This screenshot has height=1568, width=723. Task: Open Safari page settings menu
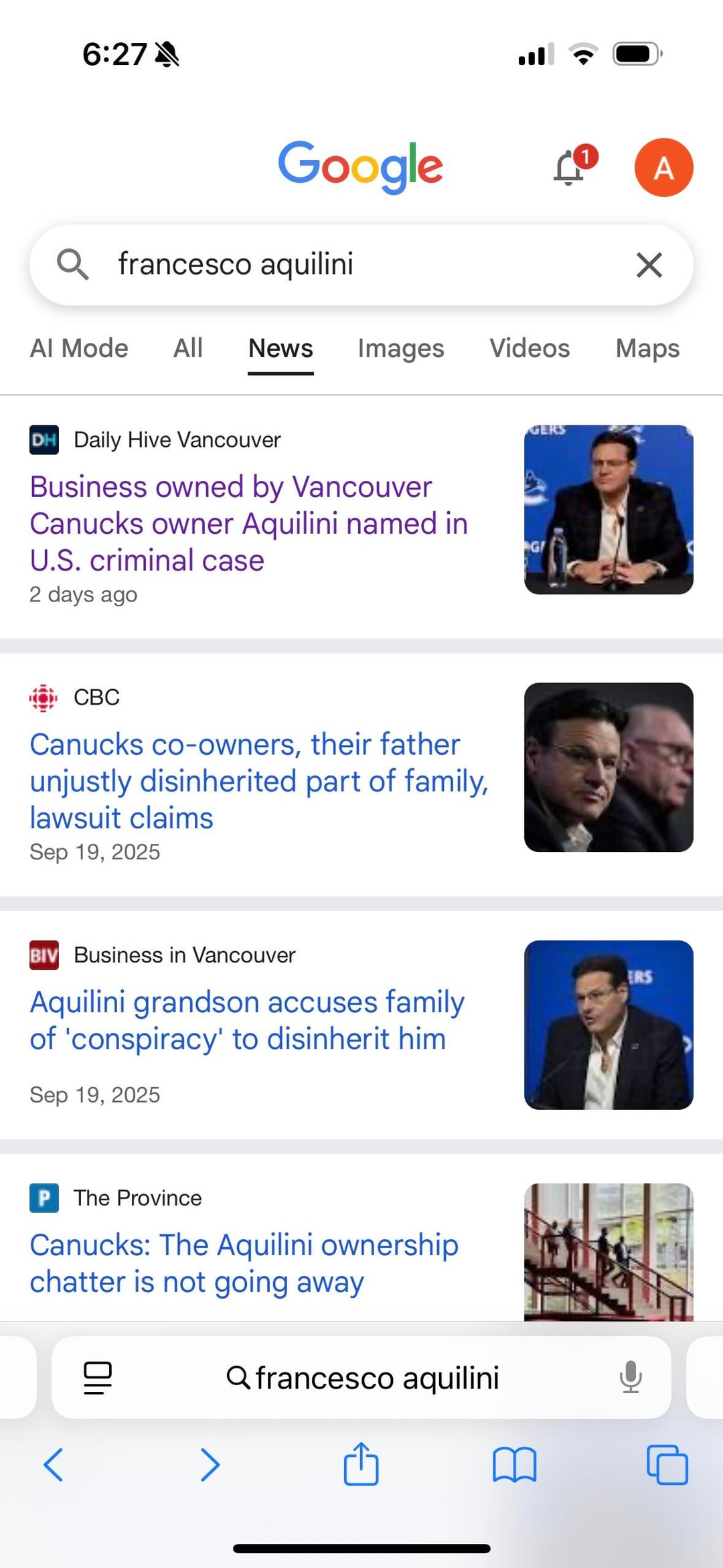coord(98,1378)
